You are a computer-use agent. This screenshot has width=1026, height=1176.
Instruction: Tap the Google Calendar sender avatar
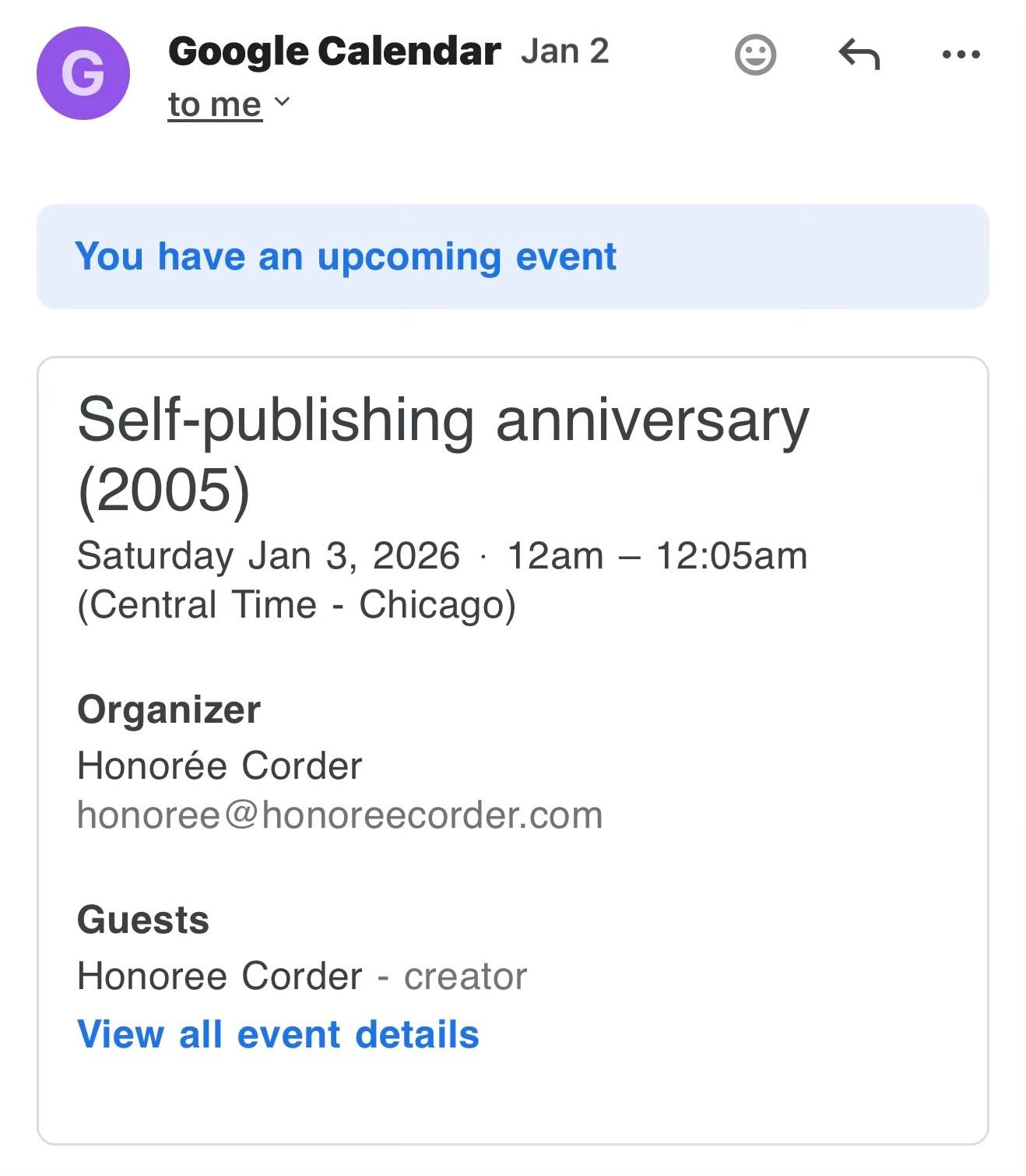pyautogui.click(x=83, y=73)
